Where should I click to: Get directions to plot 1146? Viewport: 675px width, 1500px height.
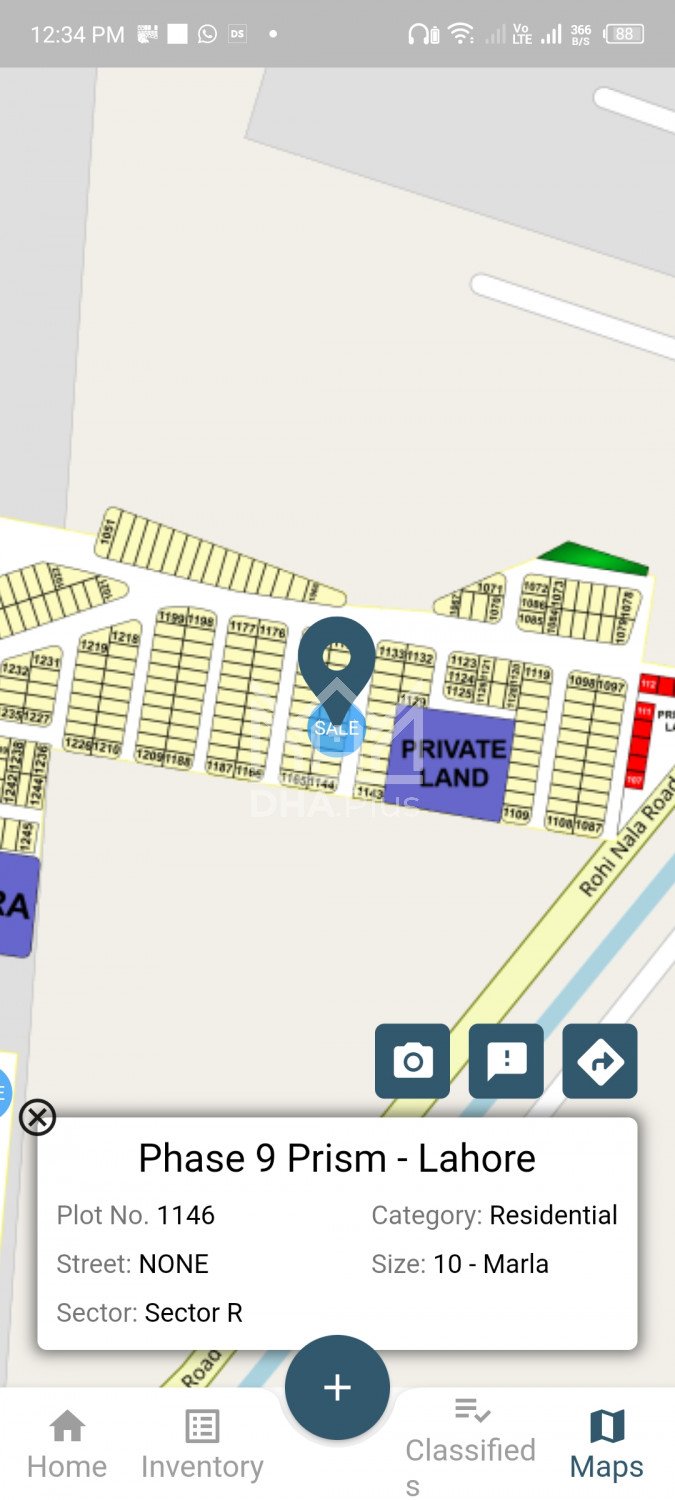(600, 1061)
